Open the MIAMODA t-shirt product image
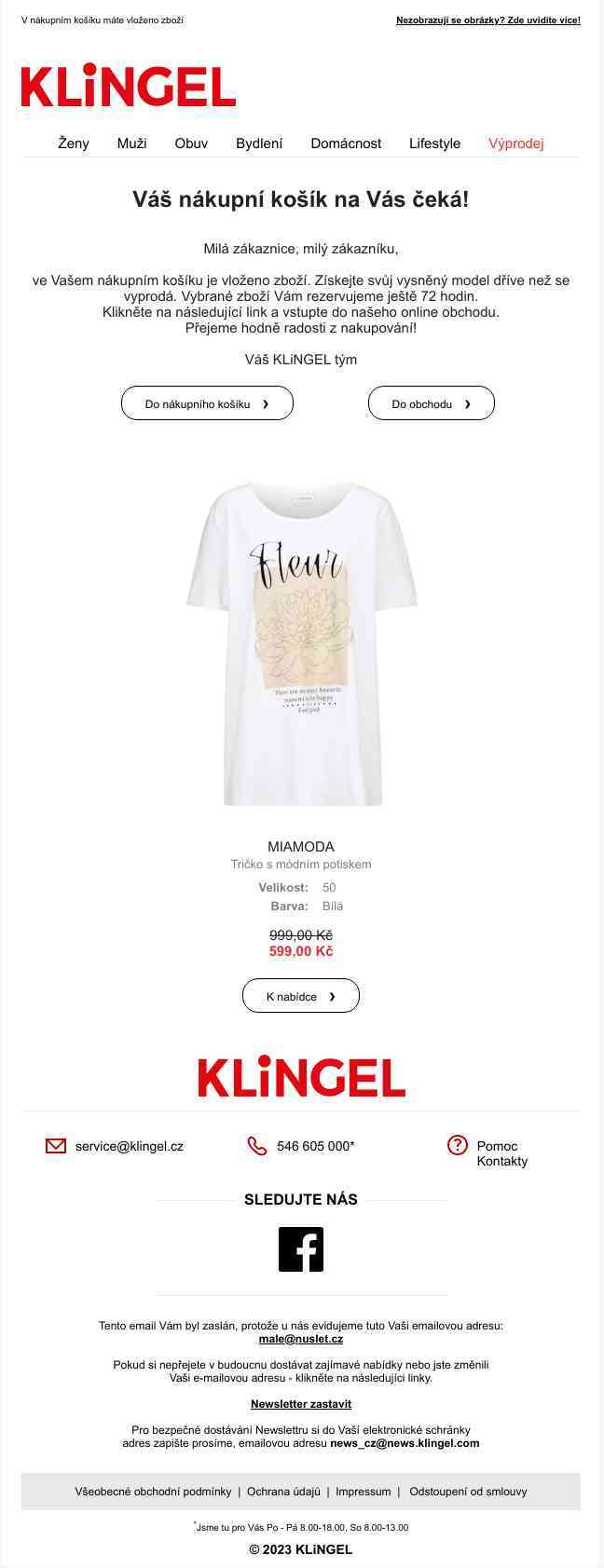604x1568 pixels. 301,643
